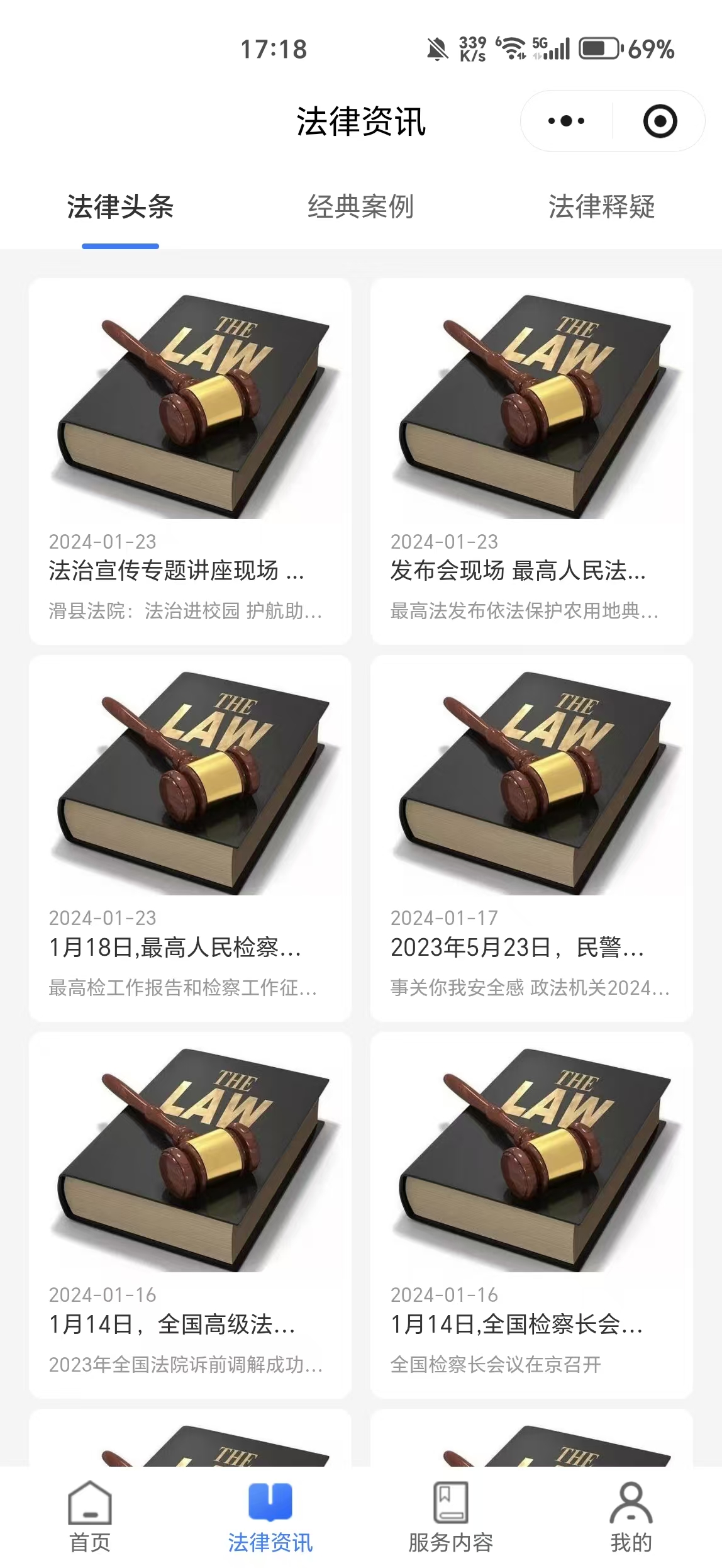Open the article 1月14日，全国高级法
Image resolution: width=722 pixels, height=1568 pixels.
point(190,1215)
